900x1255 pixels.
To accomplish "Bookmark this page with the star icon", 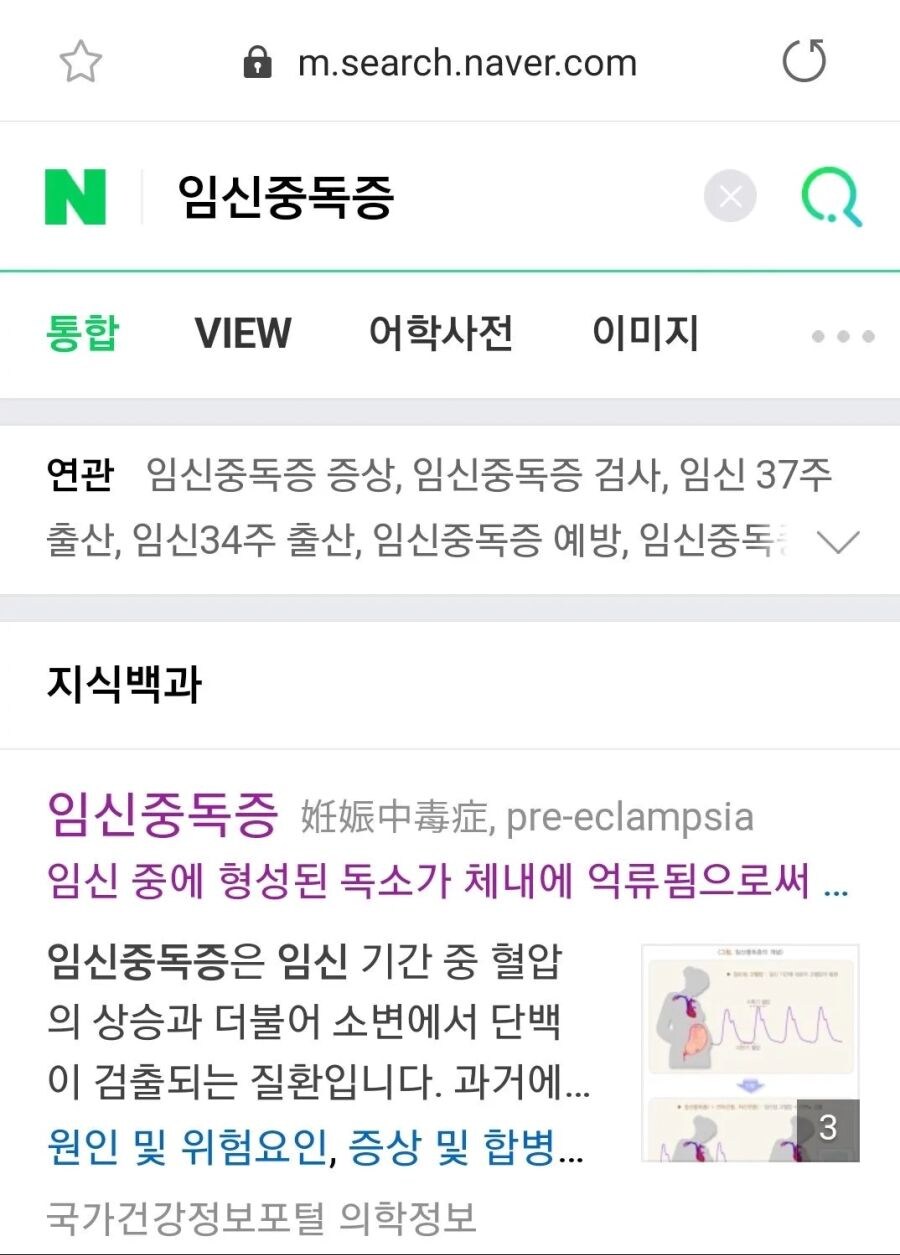I will click(81, 63).
